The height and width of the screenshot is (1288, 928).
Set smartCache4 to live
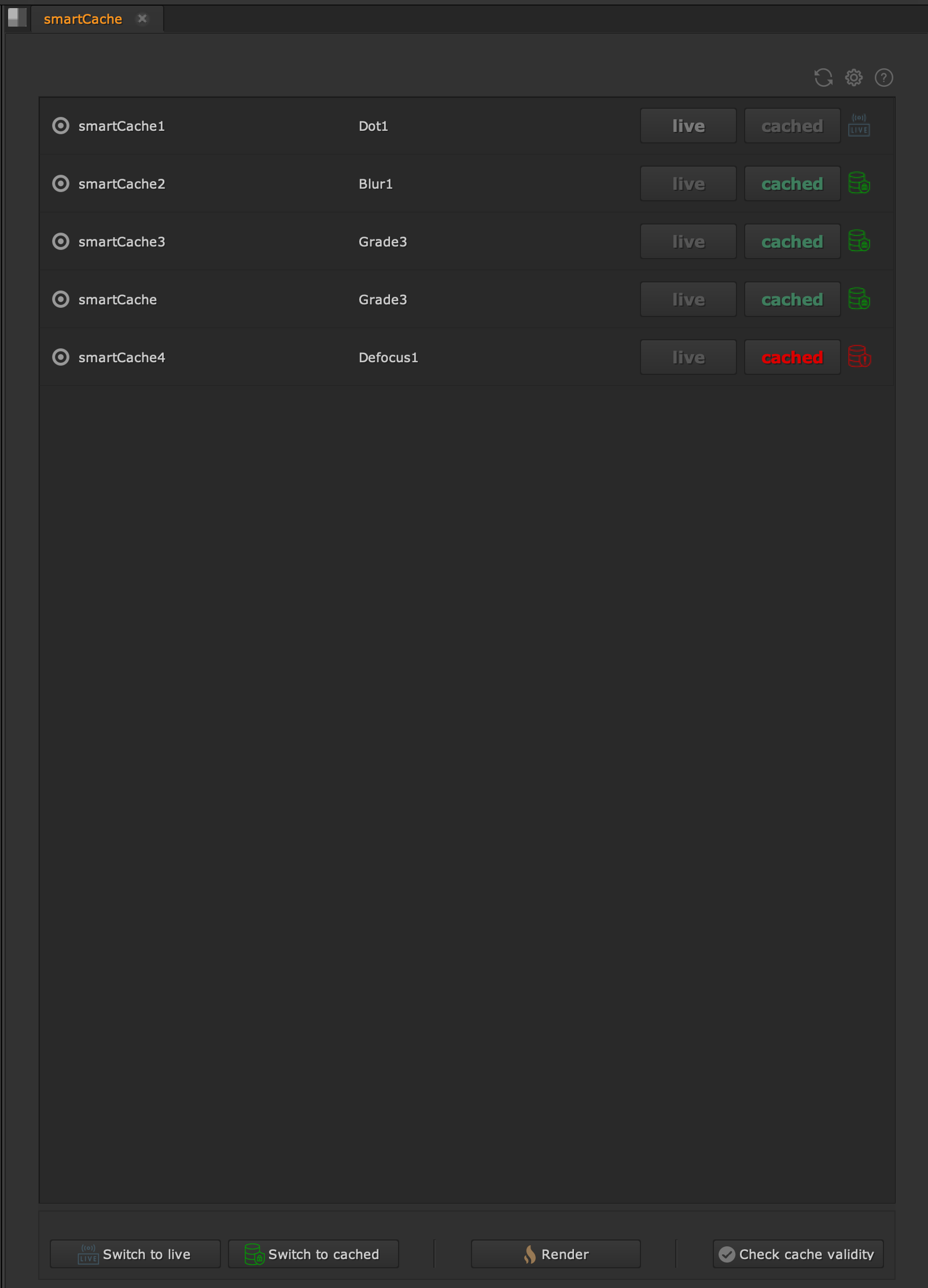(x=688, y=357)
